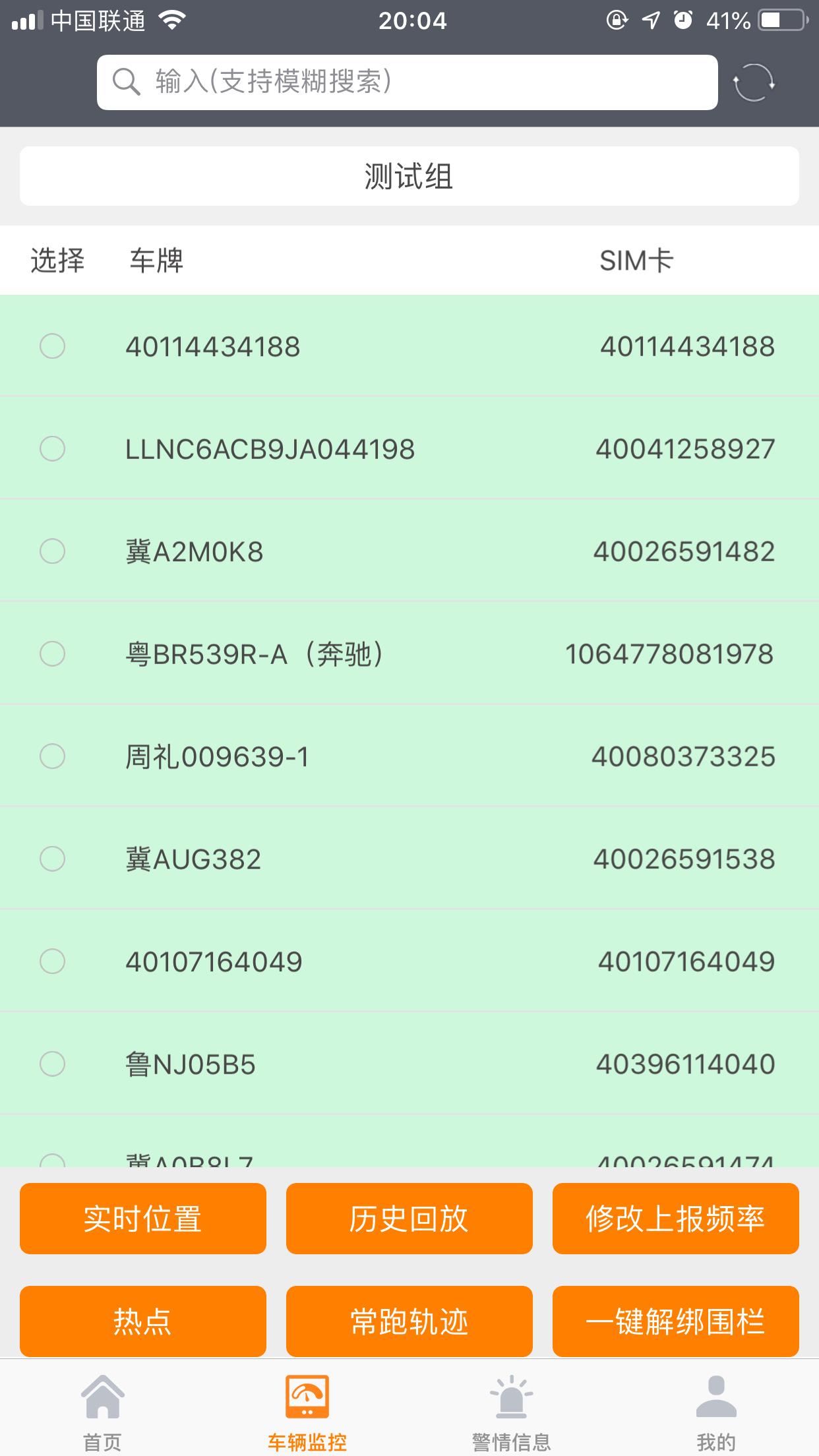Tap the 实时位置 button
Image resolution: width=819 pixels, height=1456 pixels.
click(143, 1219)
